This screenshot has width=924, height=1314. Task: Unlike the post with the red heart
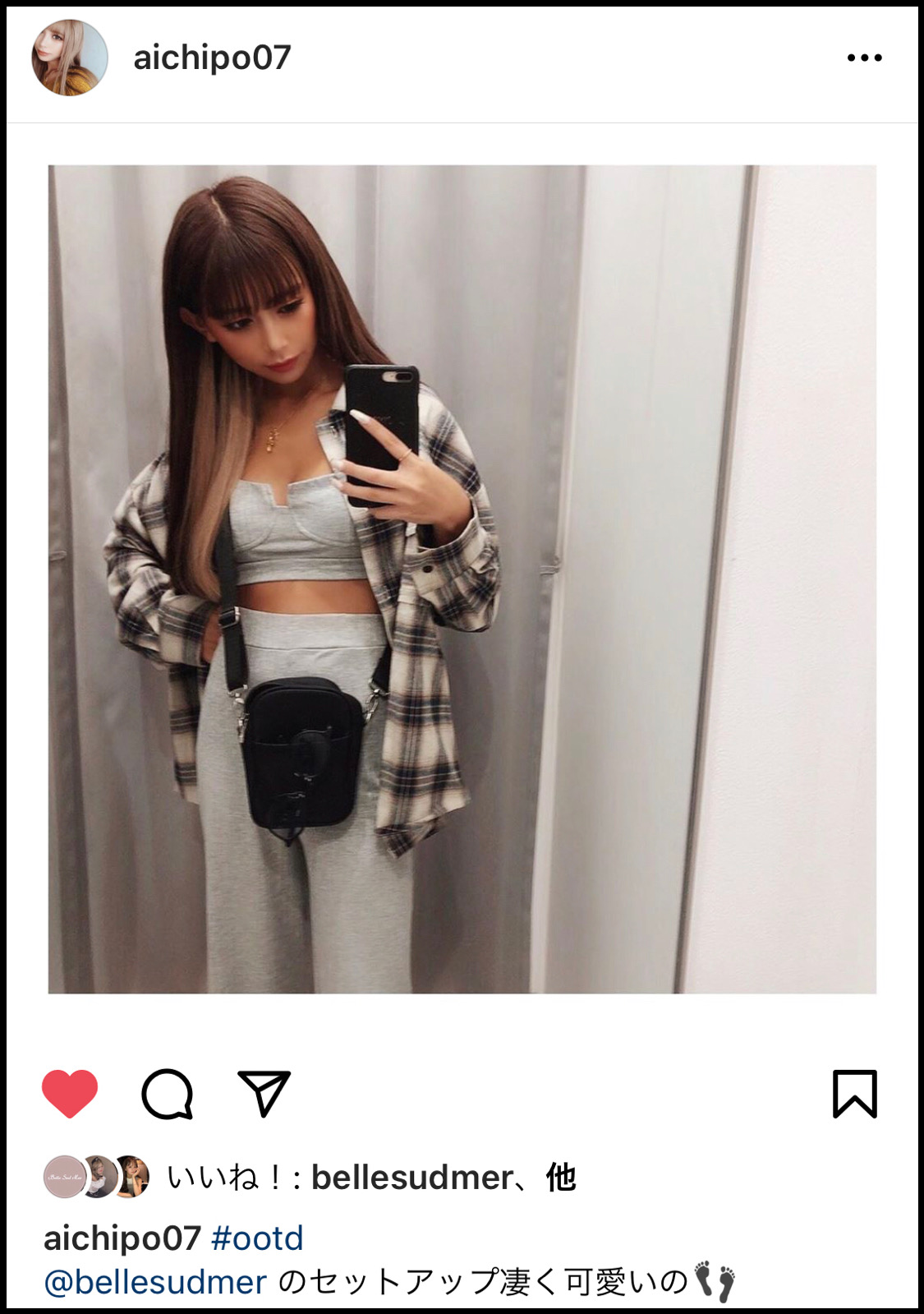pos(70,1094)
